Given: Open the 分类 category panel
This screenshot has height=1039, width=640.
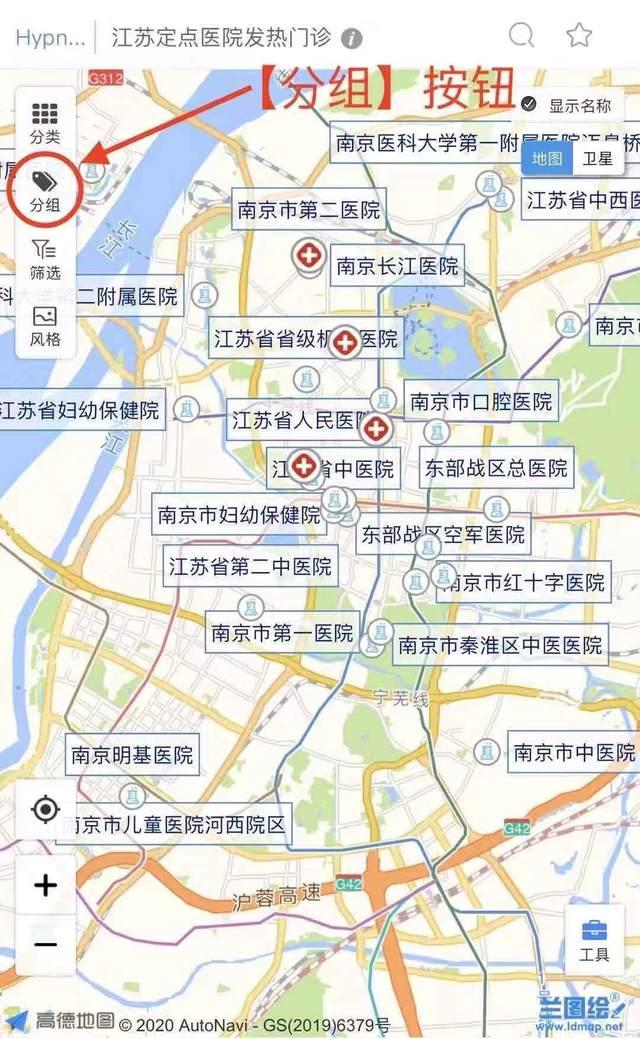Looking at the screenshot, I should click(45, 124).
